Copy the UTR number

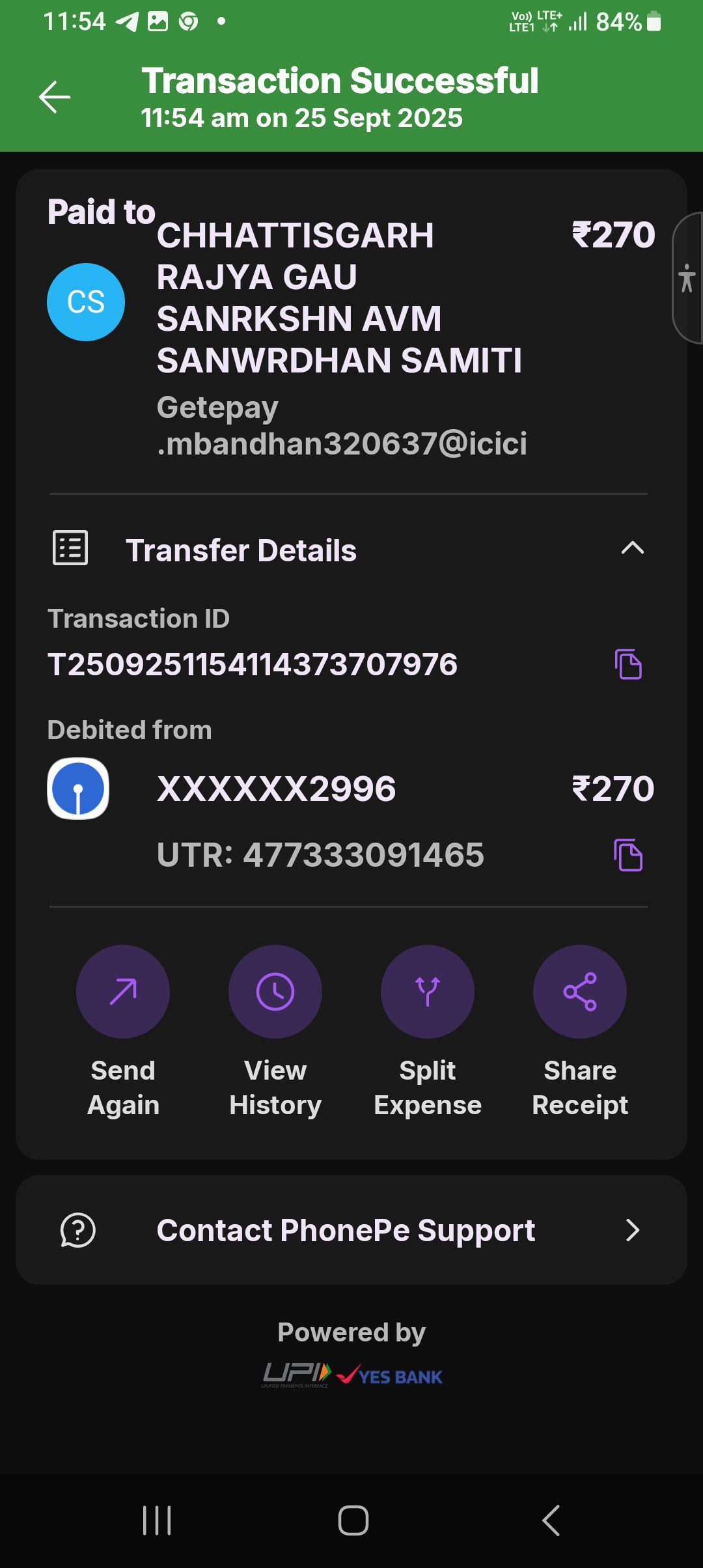click(x=628, y=855)
